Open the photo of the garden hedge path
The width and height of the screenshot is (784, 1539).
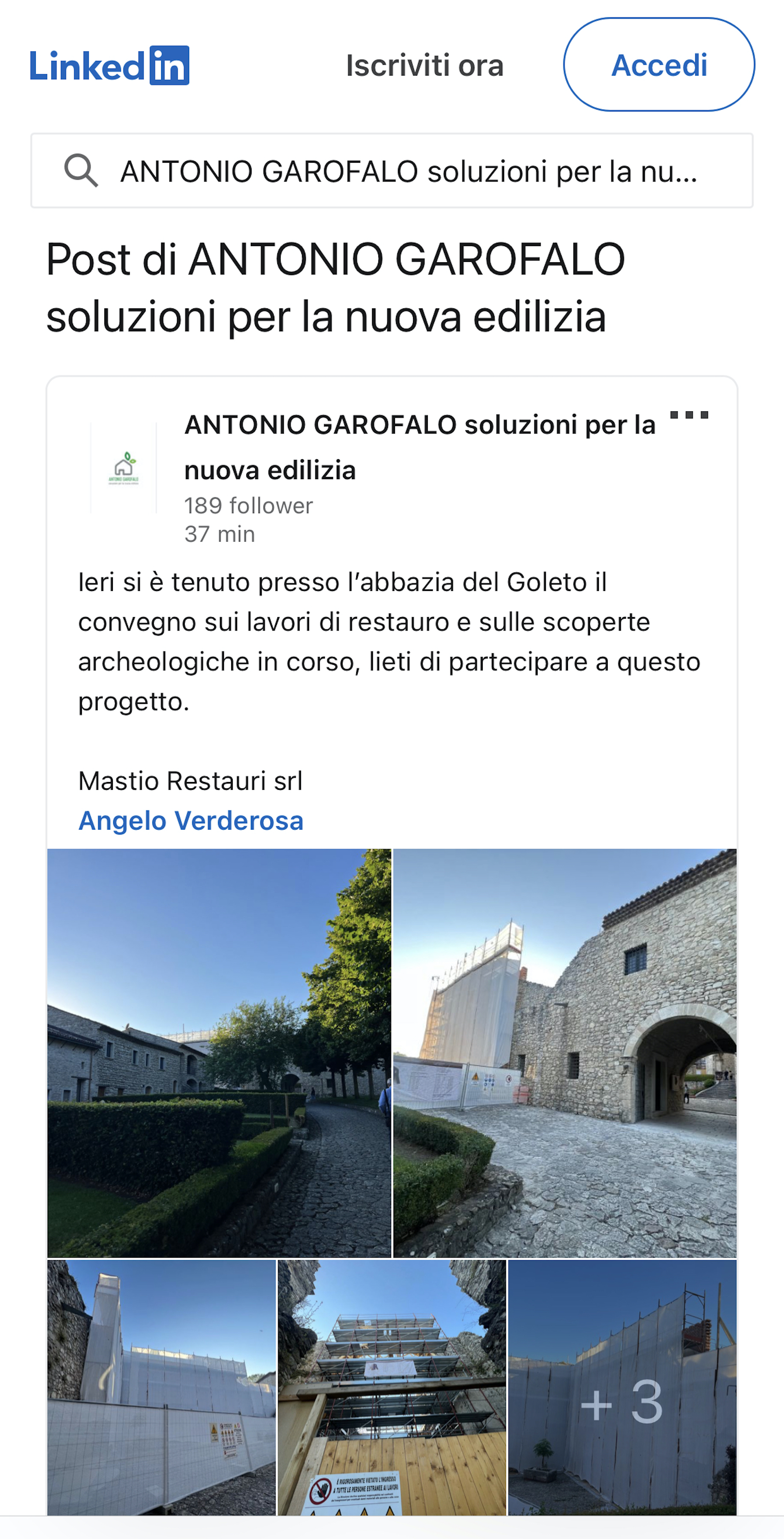click(219, 1053)
